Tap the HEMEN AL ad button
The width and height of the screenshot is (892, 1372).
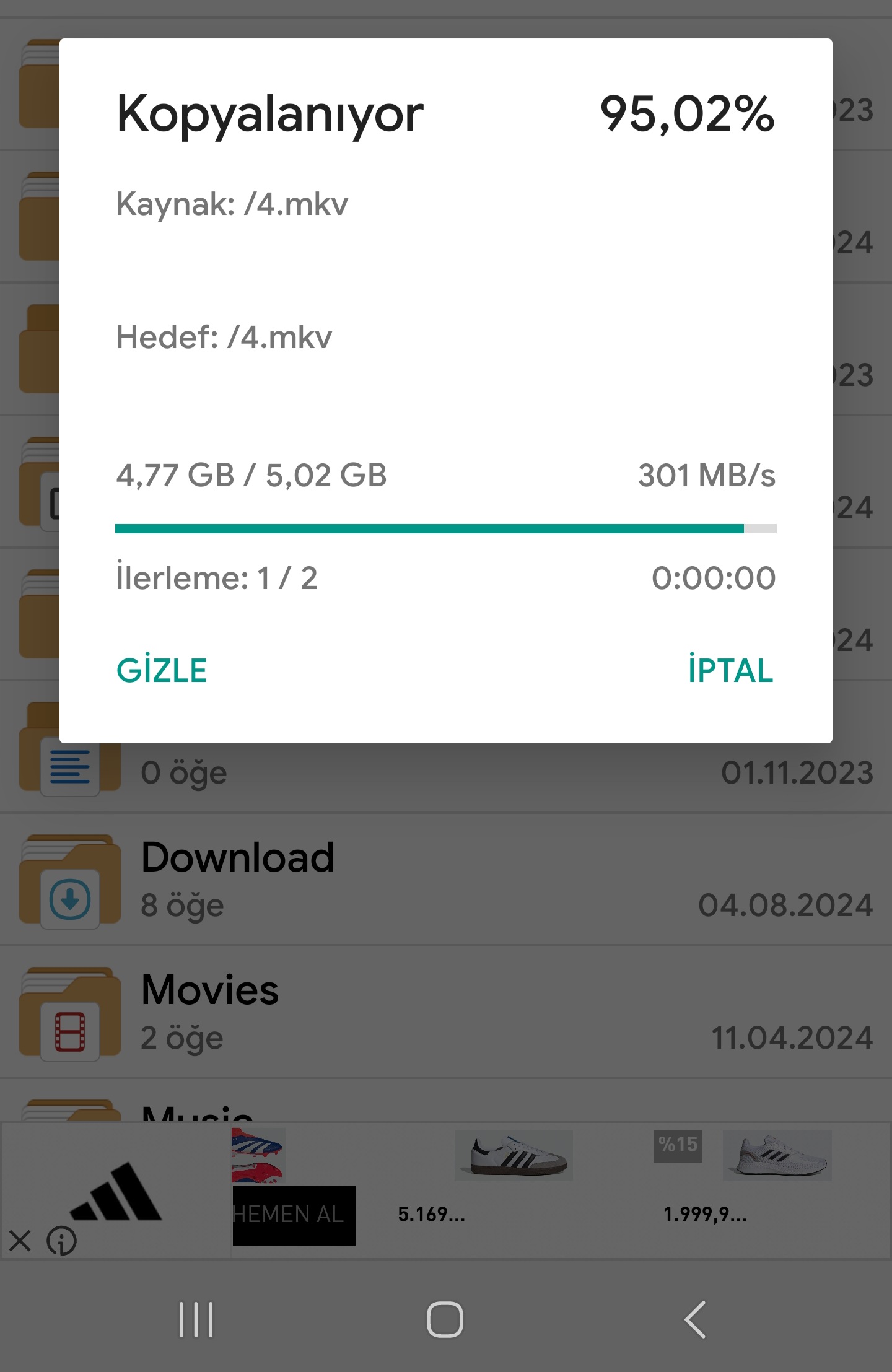(294, 1215)
